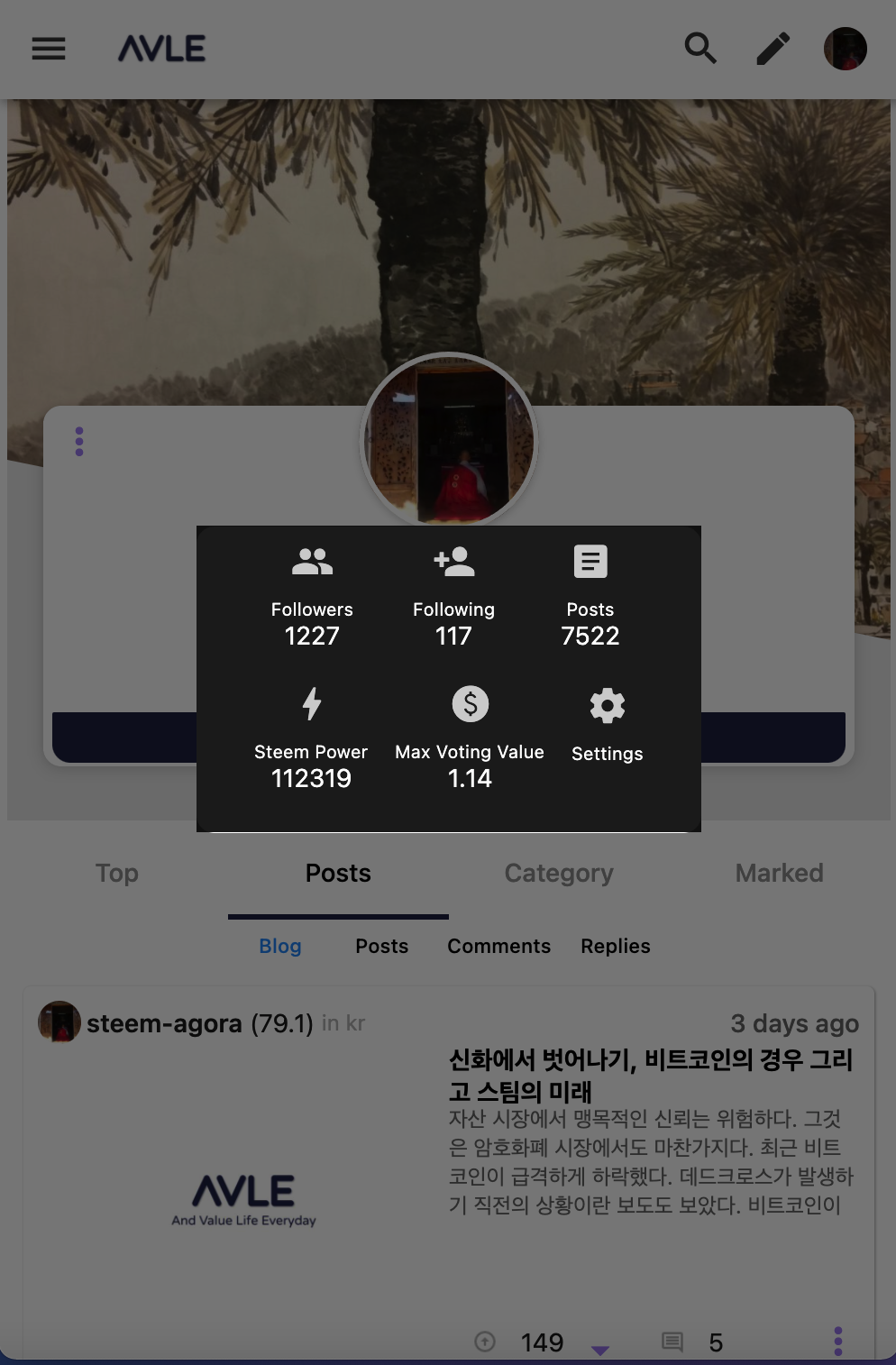Open comments on steem-agora's post
This screenshot has height=1365, width=896.
tap(672, 1342)
